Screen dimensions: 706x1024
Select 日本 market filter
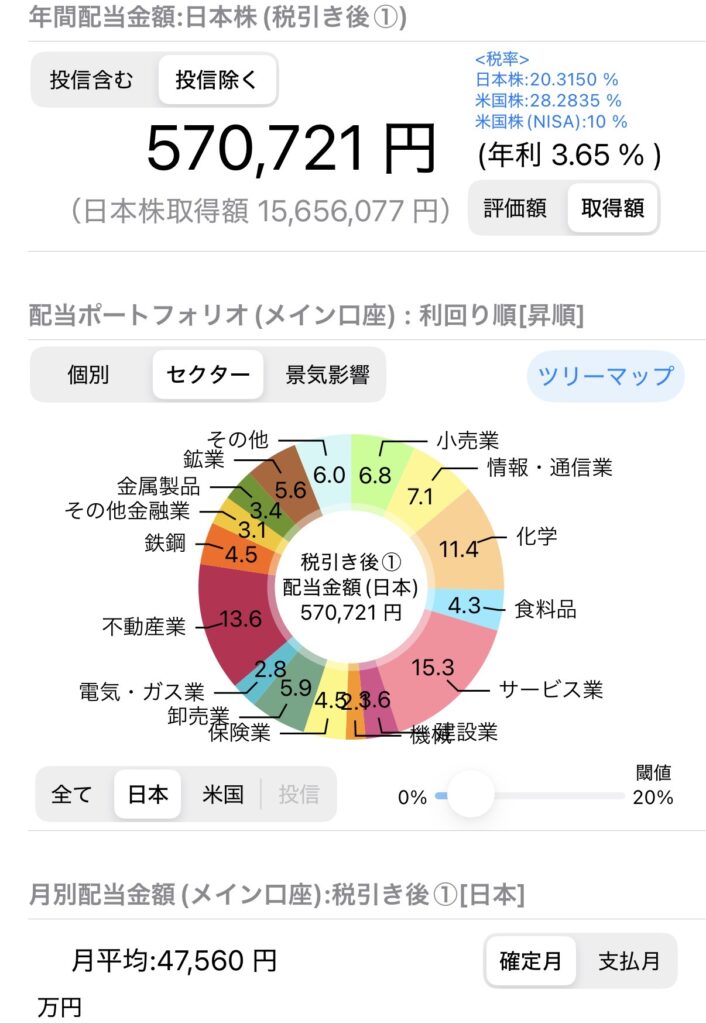tap(147, 794)
